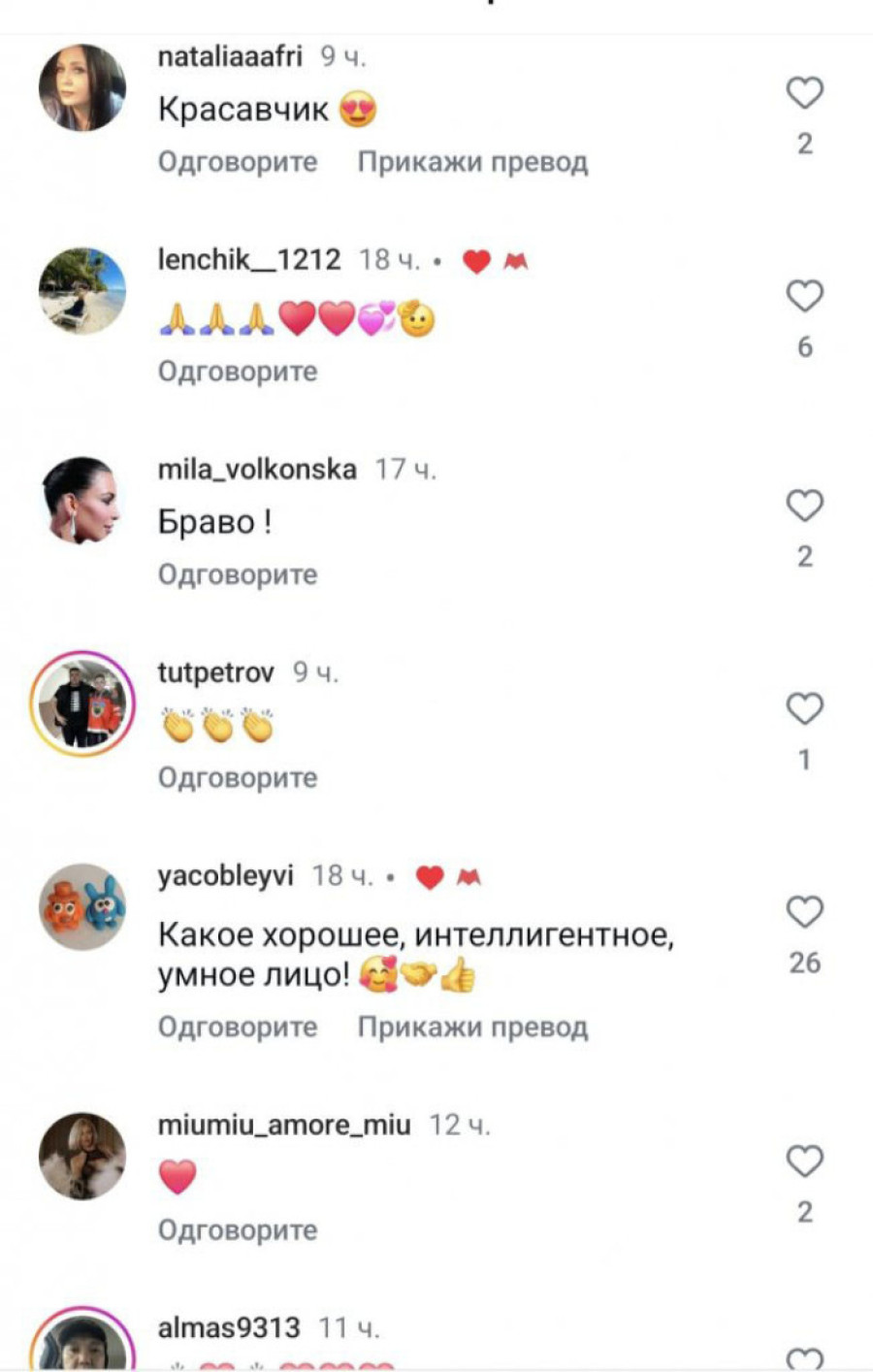
Task: Reply to nataliaaafri's comment
Action: [238, 161]
